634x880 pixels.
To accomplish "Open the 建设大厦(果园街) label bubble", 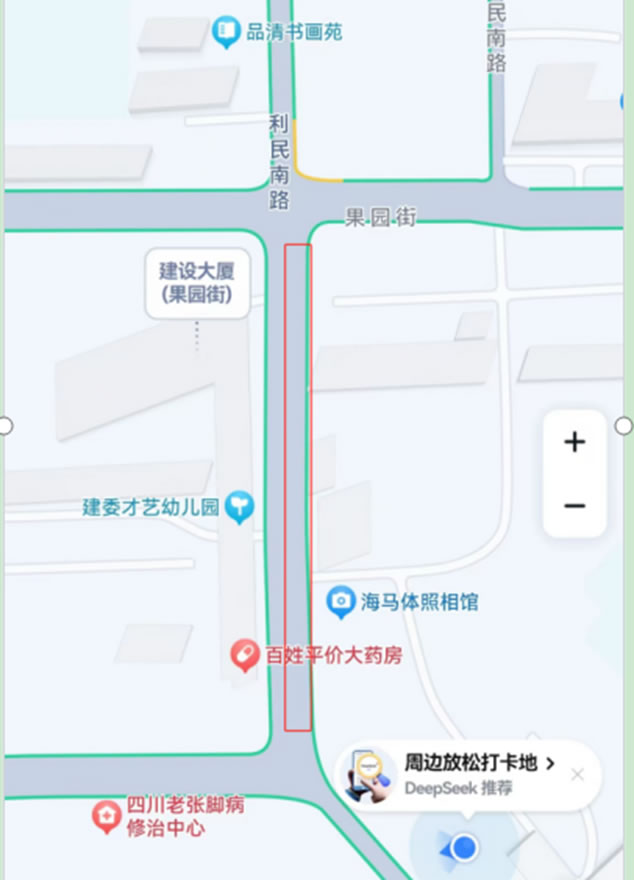I will click(197, 283).
